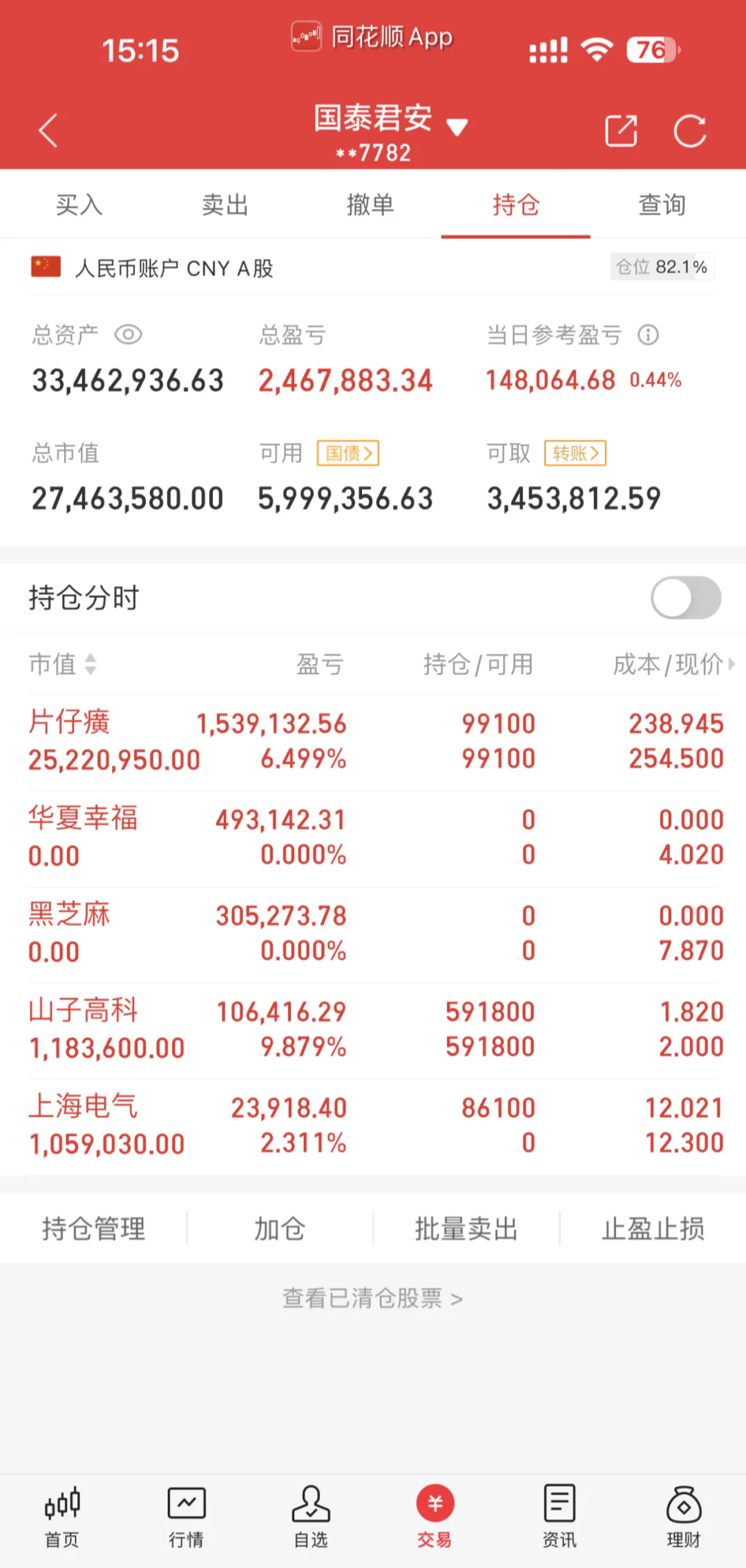Open the share icon in header

pyautogui.click(x=621, y=131)
